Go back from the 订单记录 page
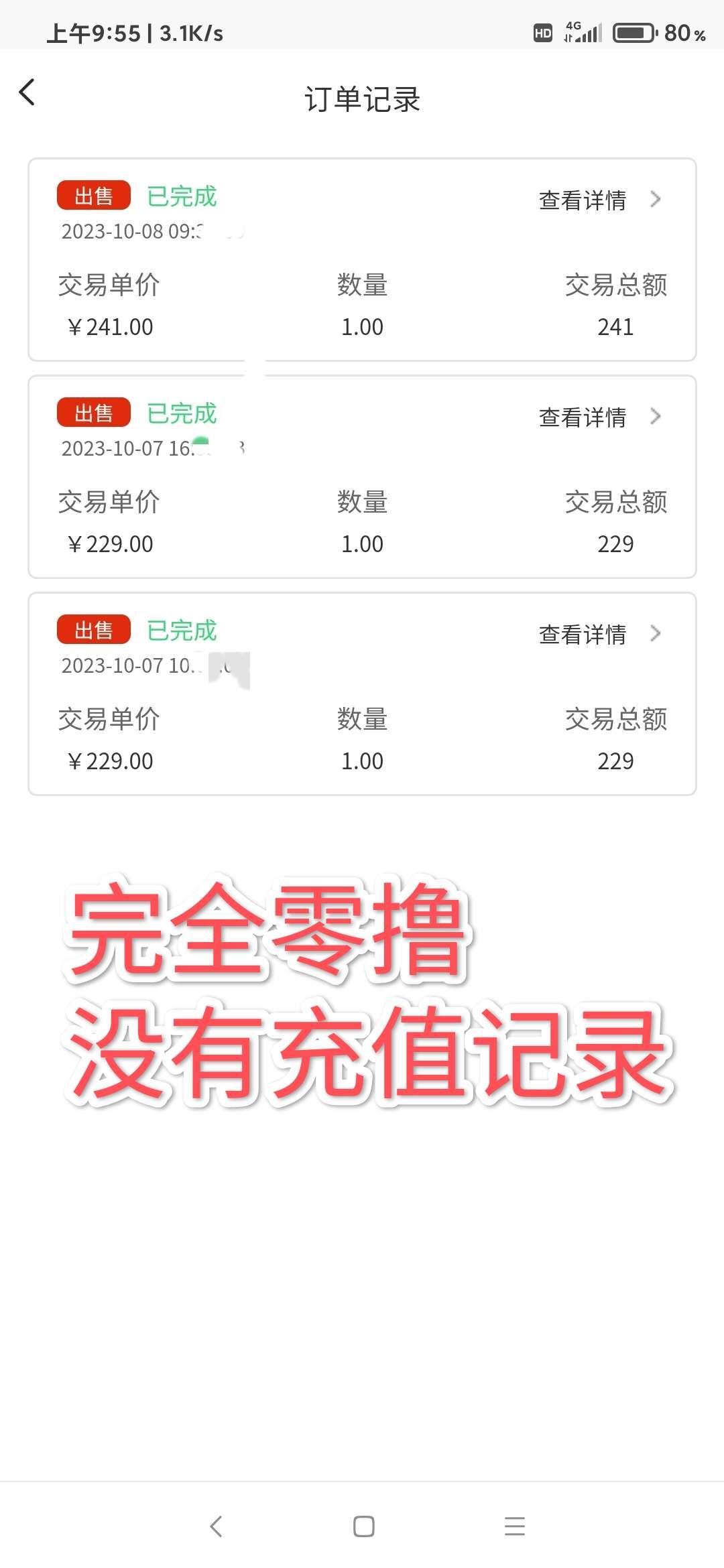This screenshot has width=724, height=1568. [27, 92]
